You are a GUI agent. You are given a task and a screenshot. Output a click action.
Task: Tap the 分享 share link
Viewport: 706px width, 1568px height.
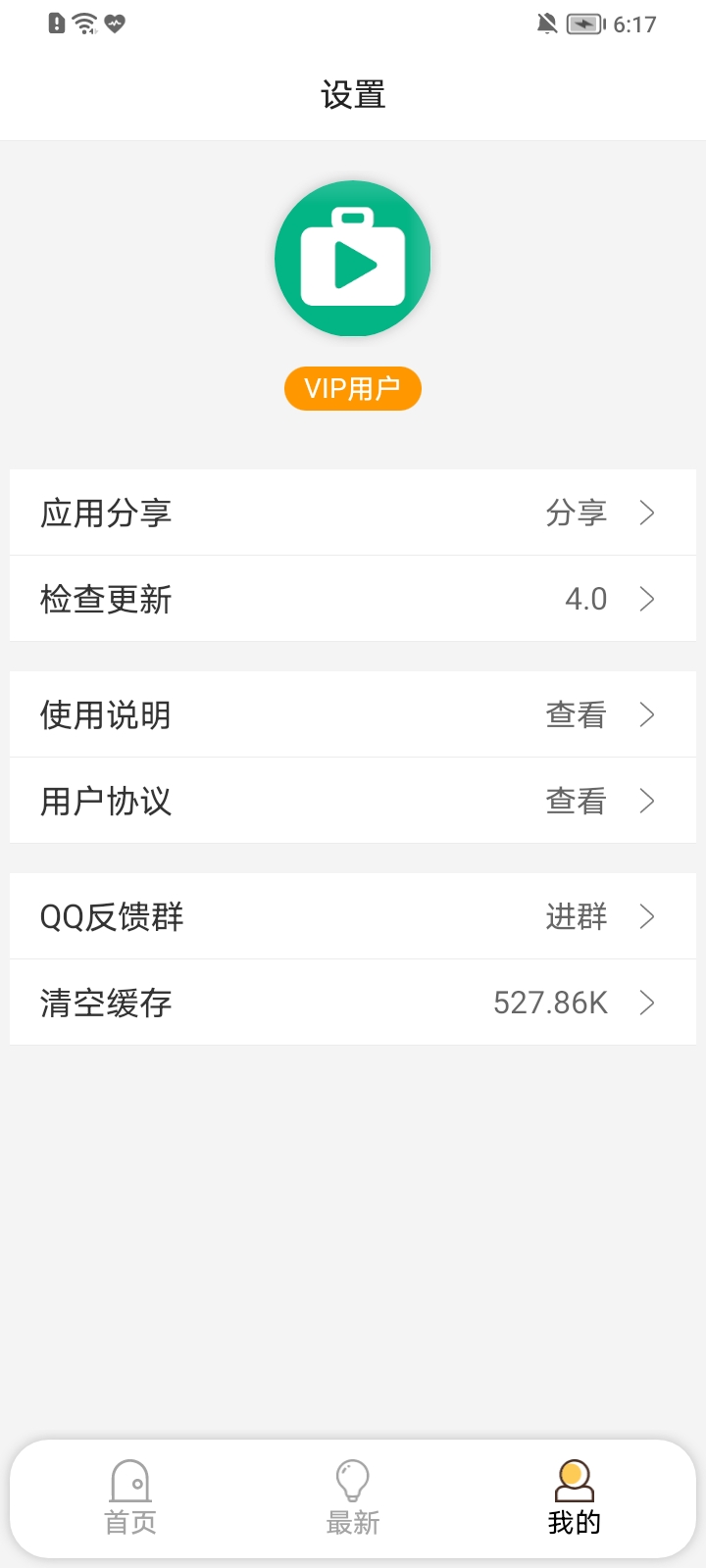pyautogui.click(x=576, y=514)
